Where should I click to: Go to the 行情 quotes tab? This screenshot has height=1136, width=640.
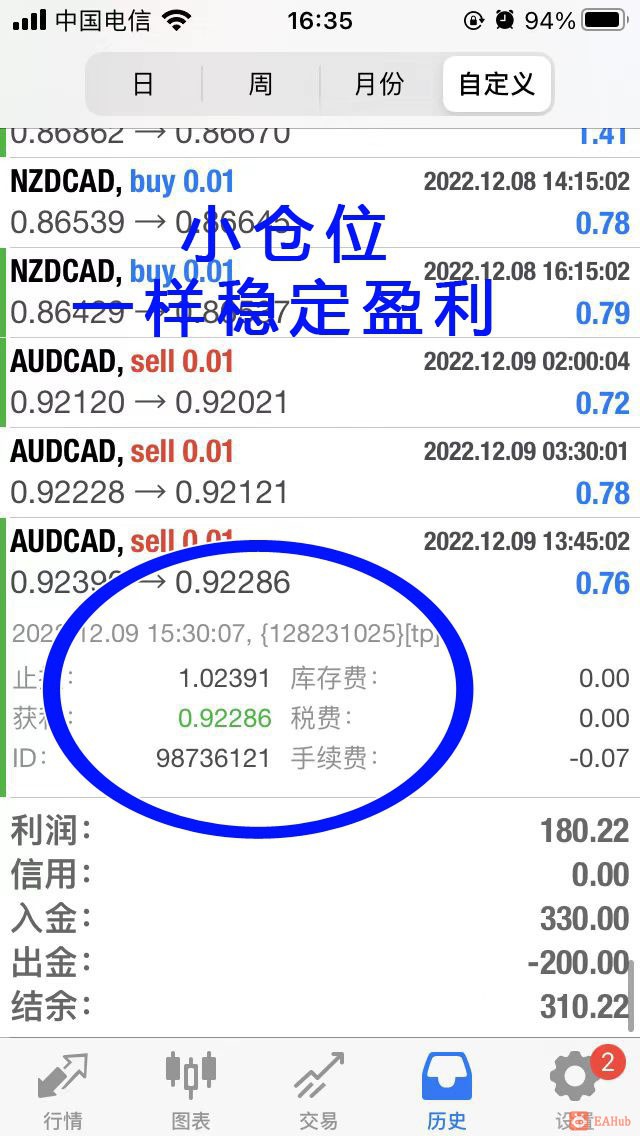pyautogui.click(x=63, y=1090)
